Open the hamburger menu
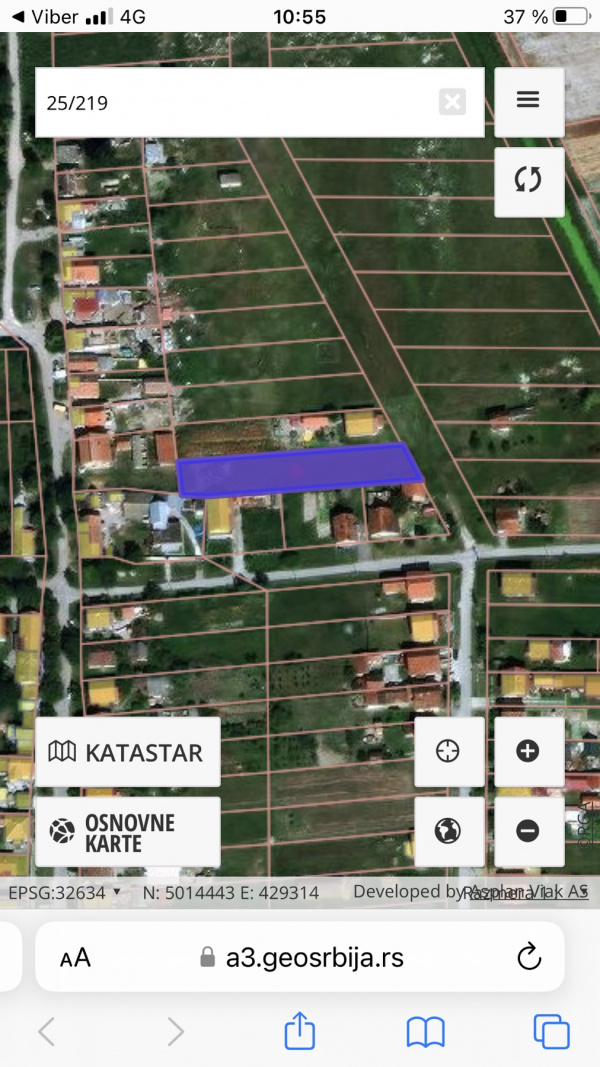Image resolution: width=600 pixels, height=1067 pixels. [x=529, y=101]
